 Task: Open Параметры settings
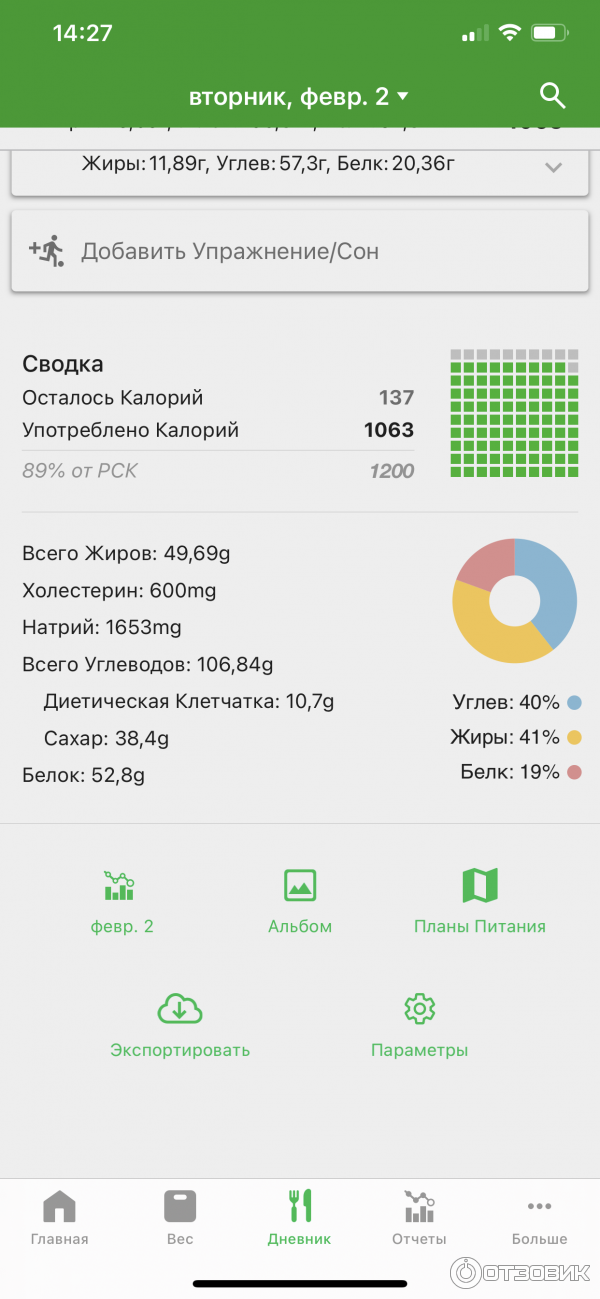pyautogui.click(x=419, y=1024)
